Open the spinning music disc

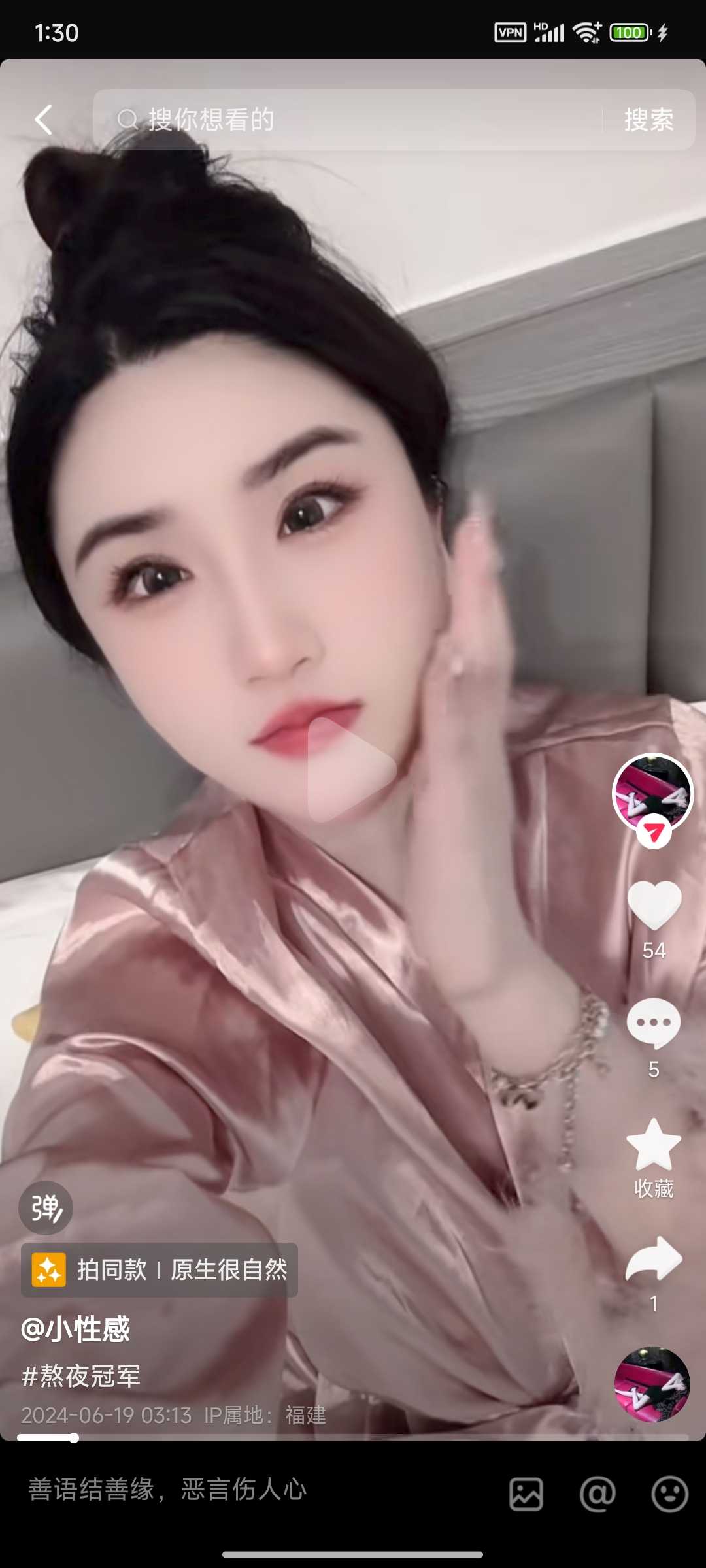[652, 1384]
